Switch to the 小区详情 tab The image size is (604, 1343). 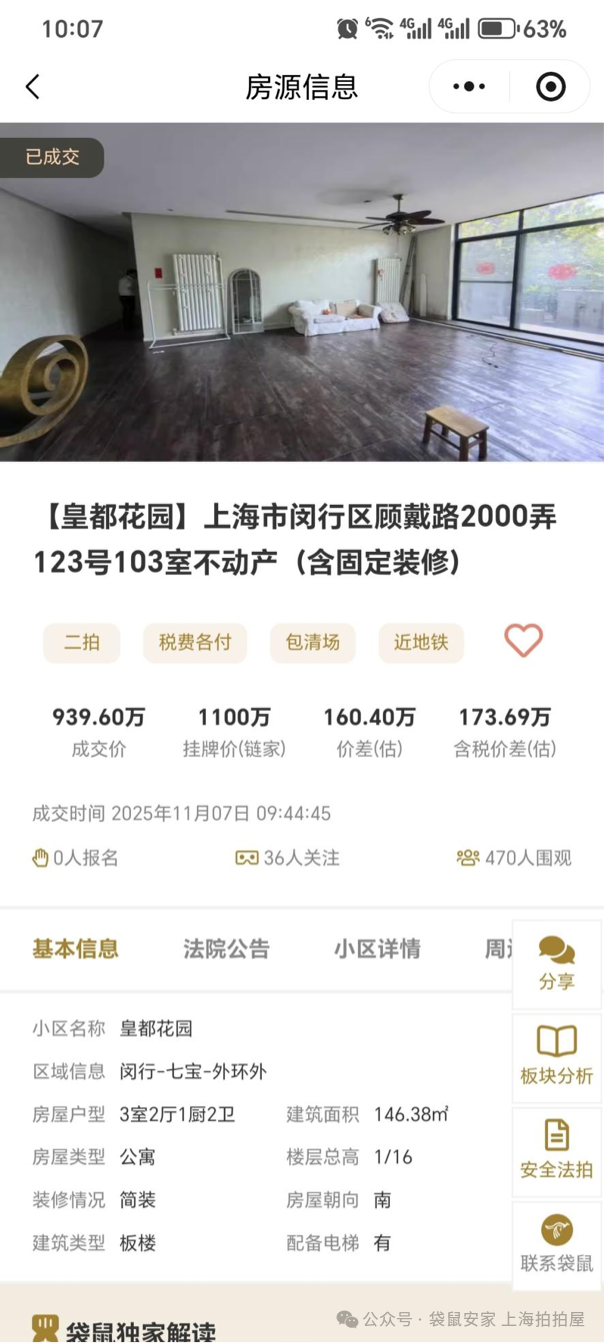tap(377, 949)
